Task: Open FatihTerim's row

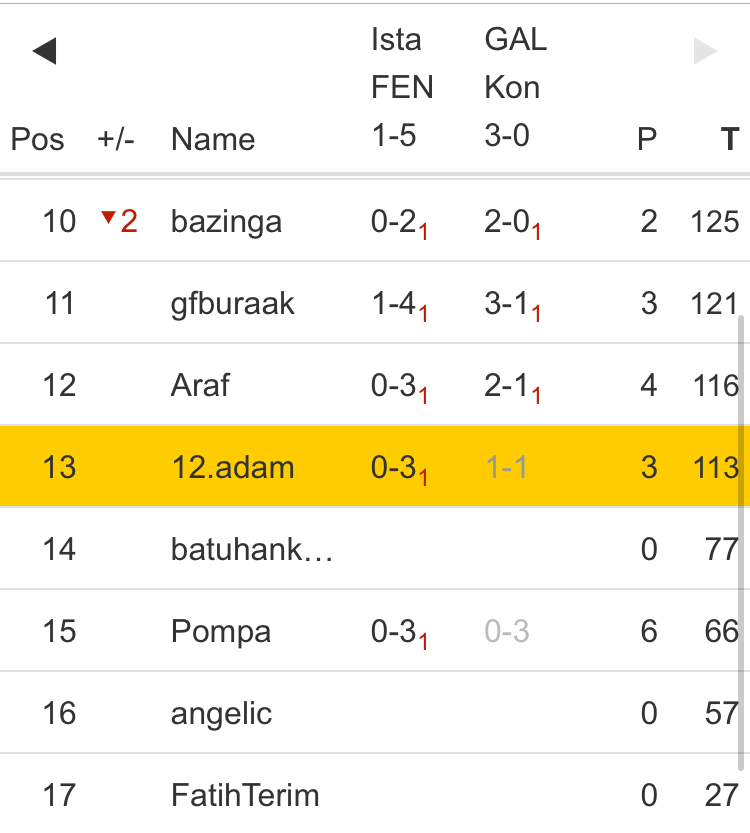Action: point(245,795)
